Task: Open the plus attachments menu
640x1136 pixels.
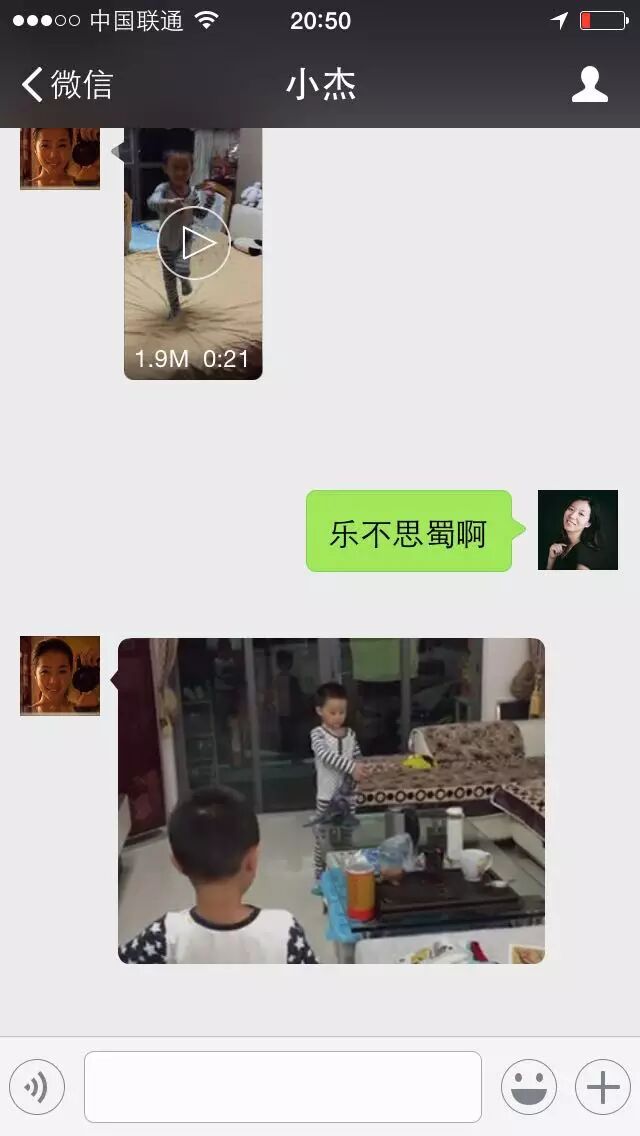Action: (x=602, y=1087)
